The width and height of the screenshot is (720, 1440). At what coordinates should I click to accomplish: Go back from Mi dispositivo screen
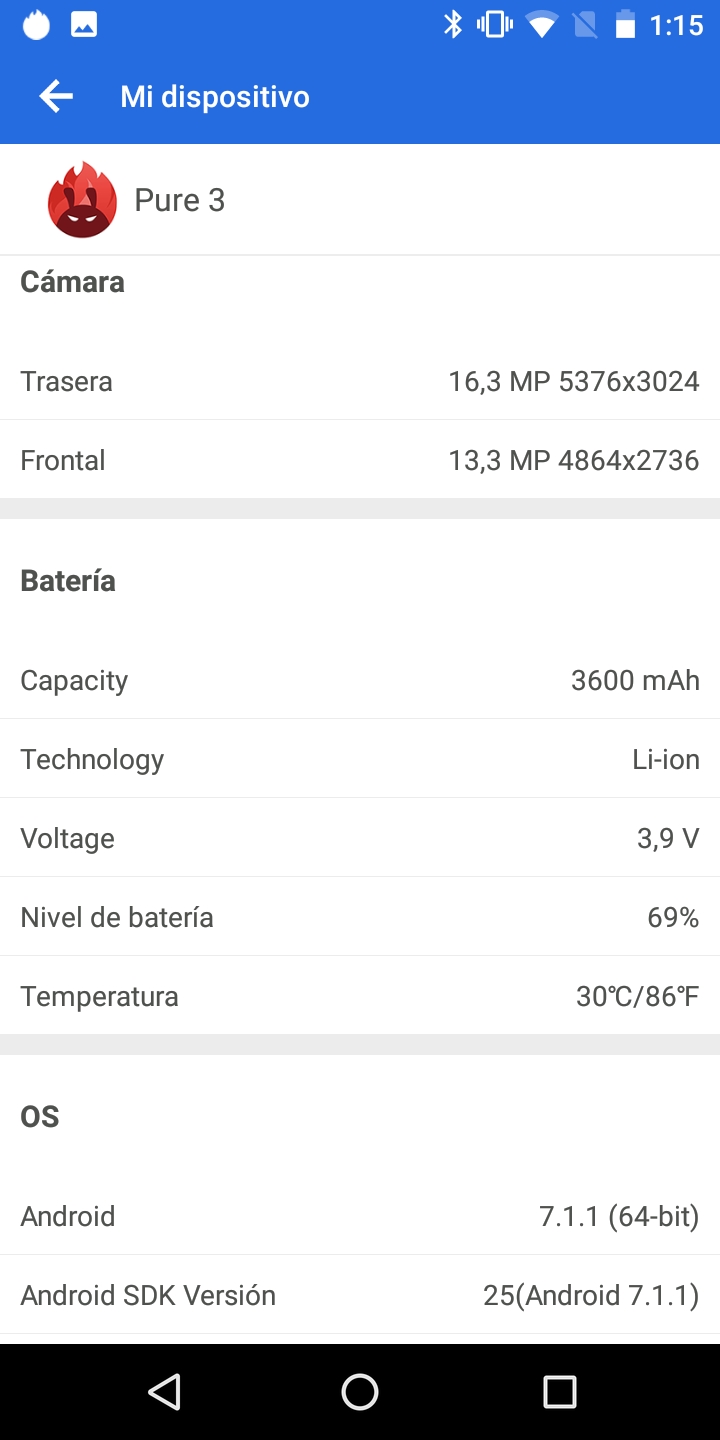click(x=56, y=97)
